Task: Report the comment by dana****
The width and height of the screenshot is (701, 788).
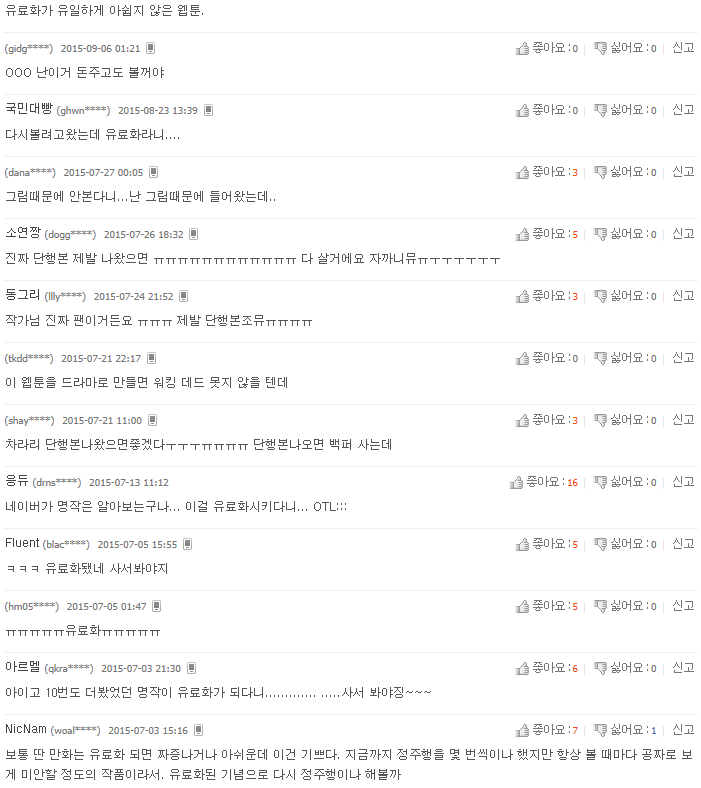Action: (683, 172)
